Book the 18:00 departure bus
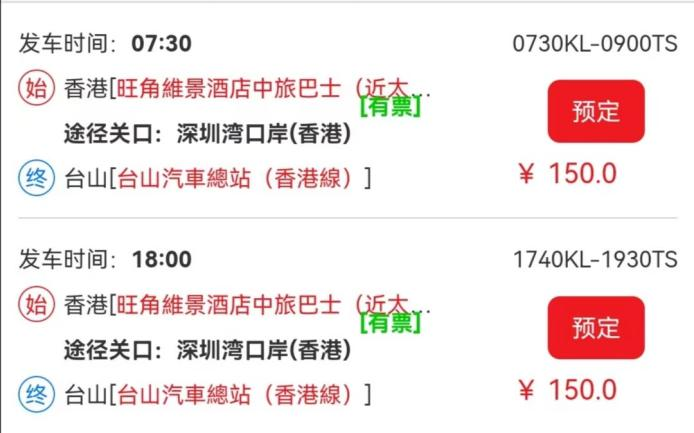The image size is (694, 433). pyautogui.click(x=595, y=327)
